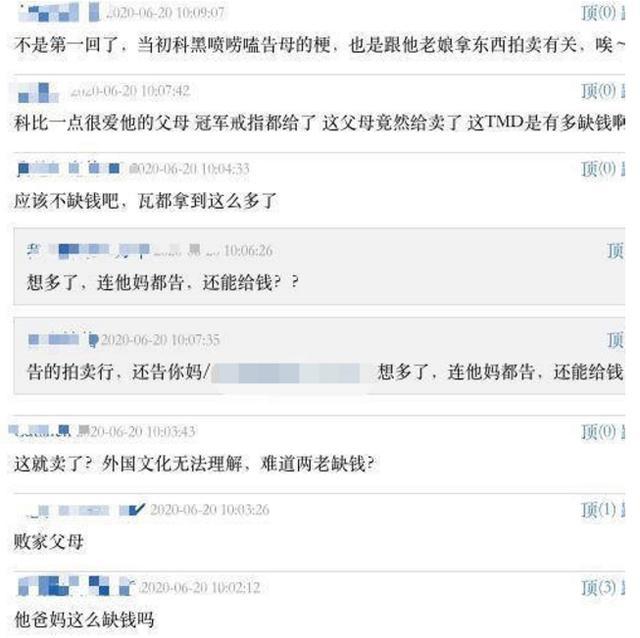This screenshot has height=638, width=640.
Task: Upvote the reply 想多了，连他妈都告
Action: click(x=613, y=251)
